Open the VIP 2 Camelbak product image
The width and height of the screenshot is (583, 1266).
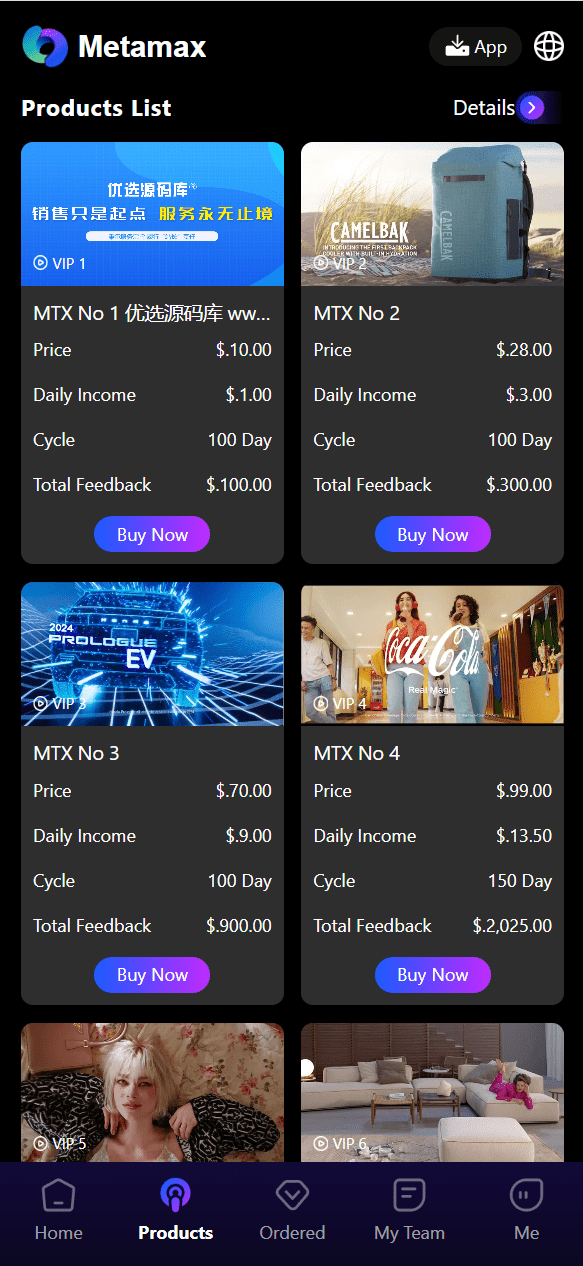(432, 214)
